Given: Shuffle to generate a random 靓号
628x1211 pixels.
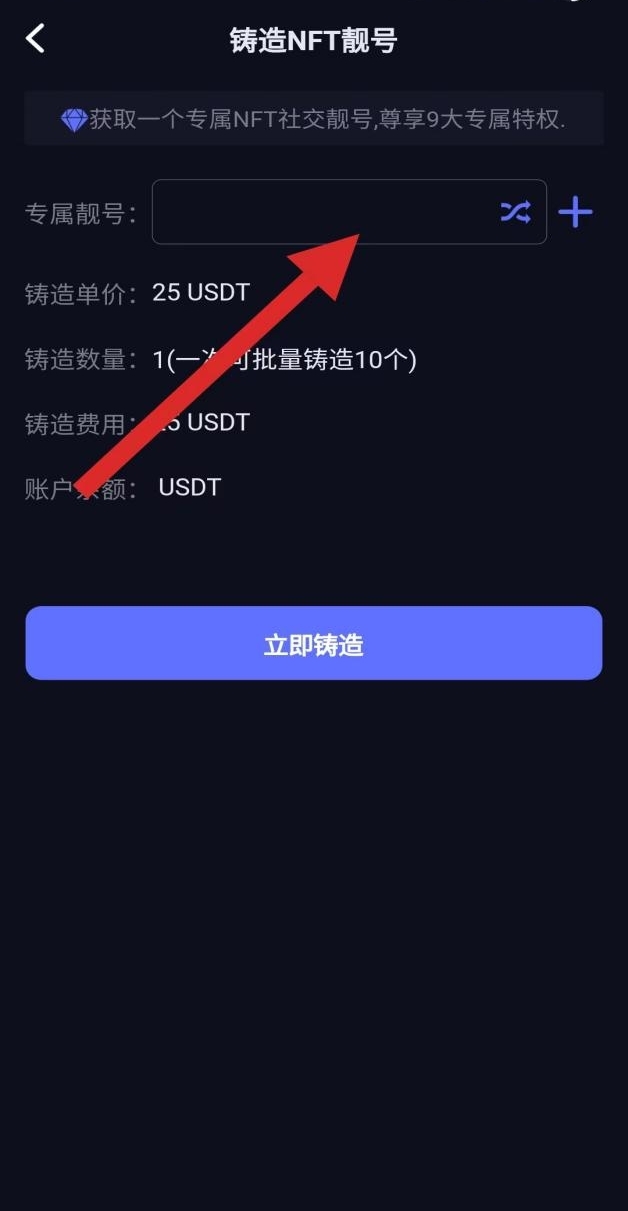Looking at the screenshot, I should [x=515, y=212].
